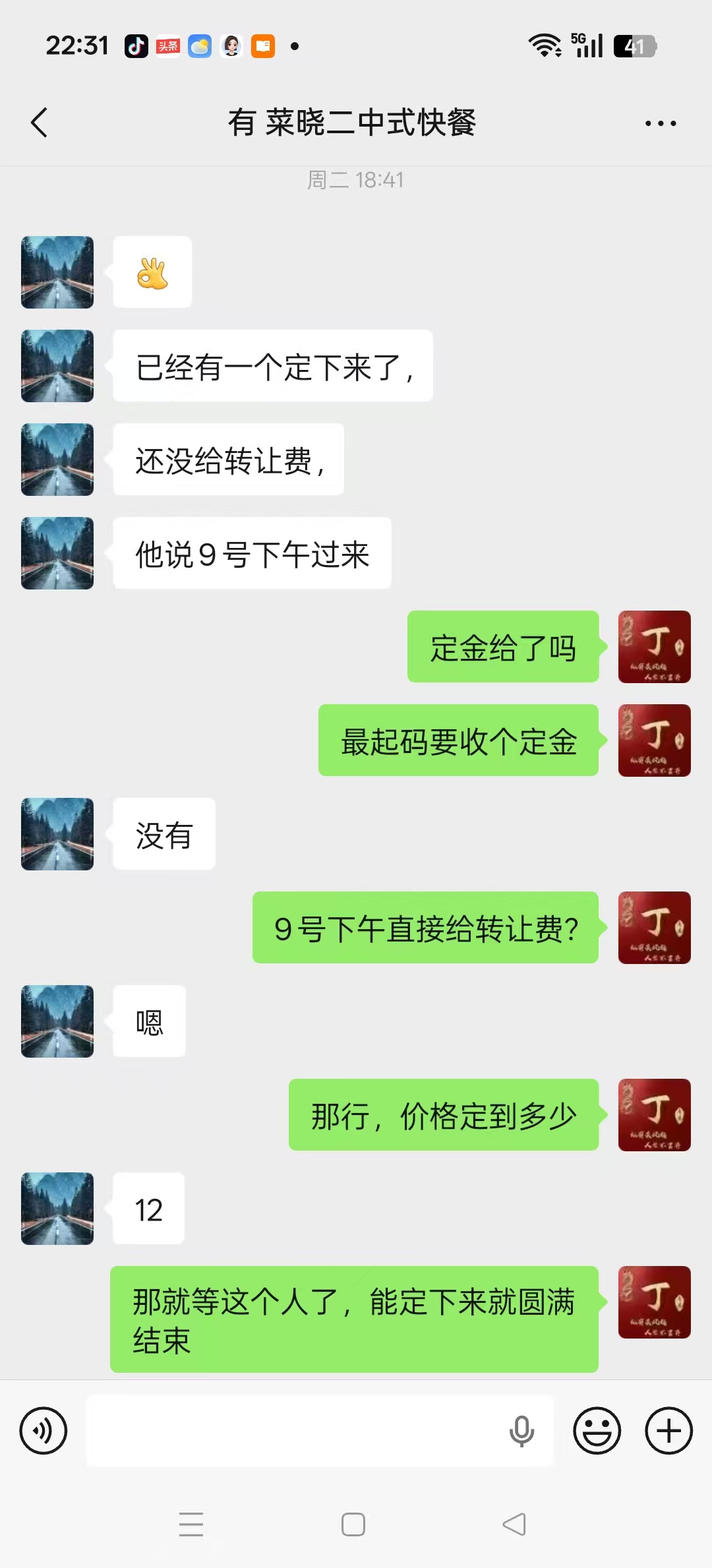Select the 12 message bubble
712x1568 pixels.
[148, 1209]
